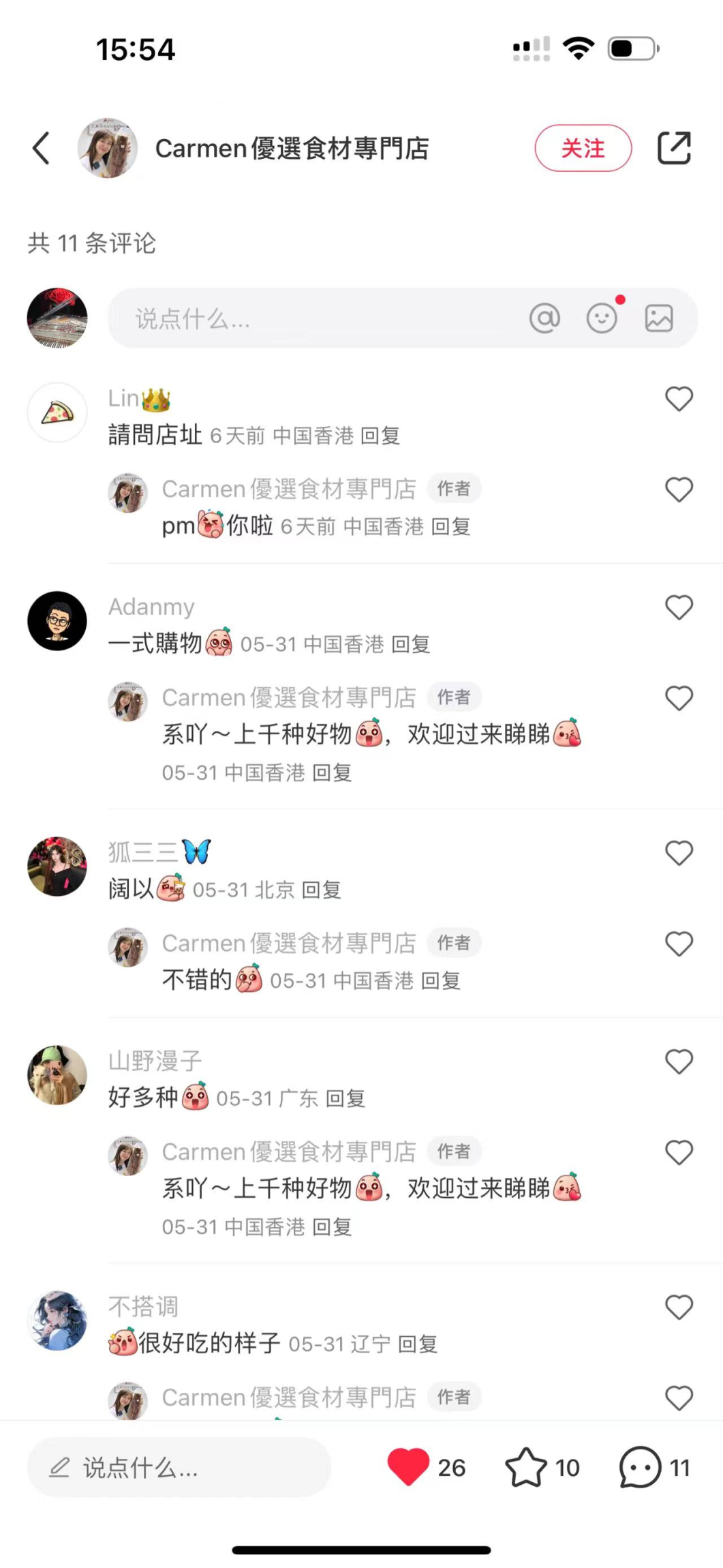Open comments via the bottom bubble icon

(640, 1467)
